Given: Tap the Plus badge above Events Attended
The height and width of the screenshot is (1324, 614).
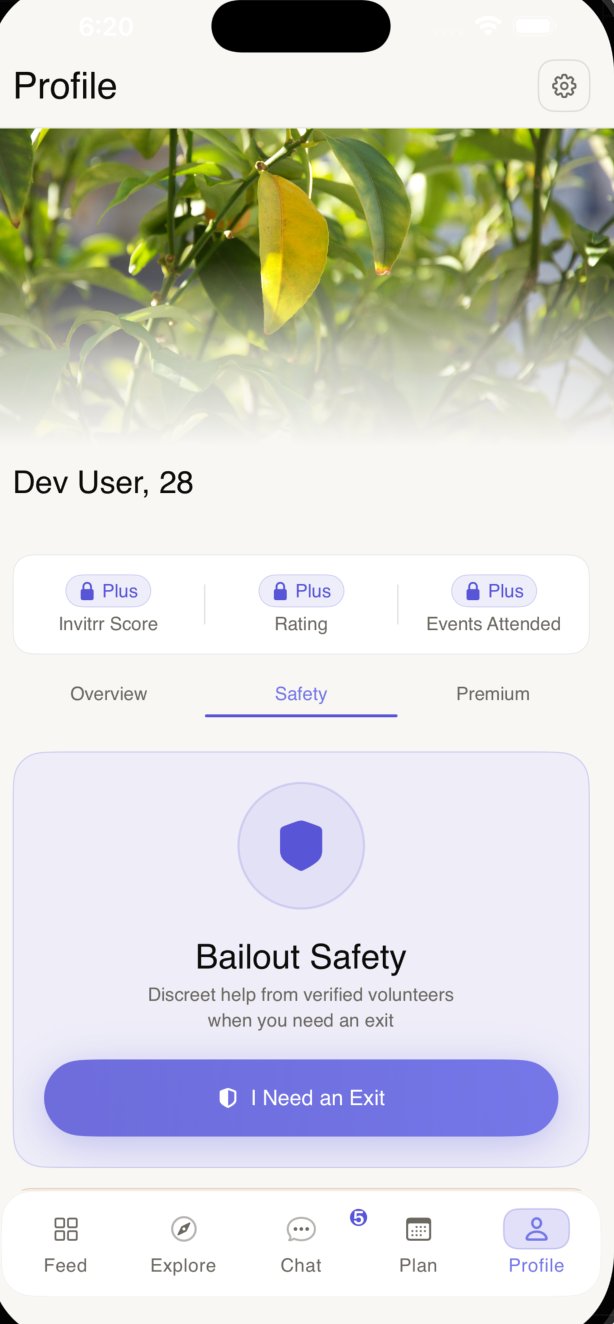Looking at the screenshot, I should pos(494,591).
